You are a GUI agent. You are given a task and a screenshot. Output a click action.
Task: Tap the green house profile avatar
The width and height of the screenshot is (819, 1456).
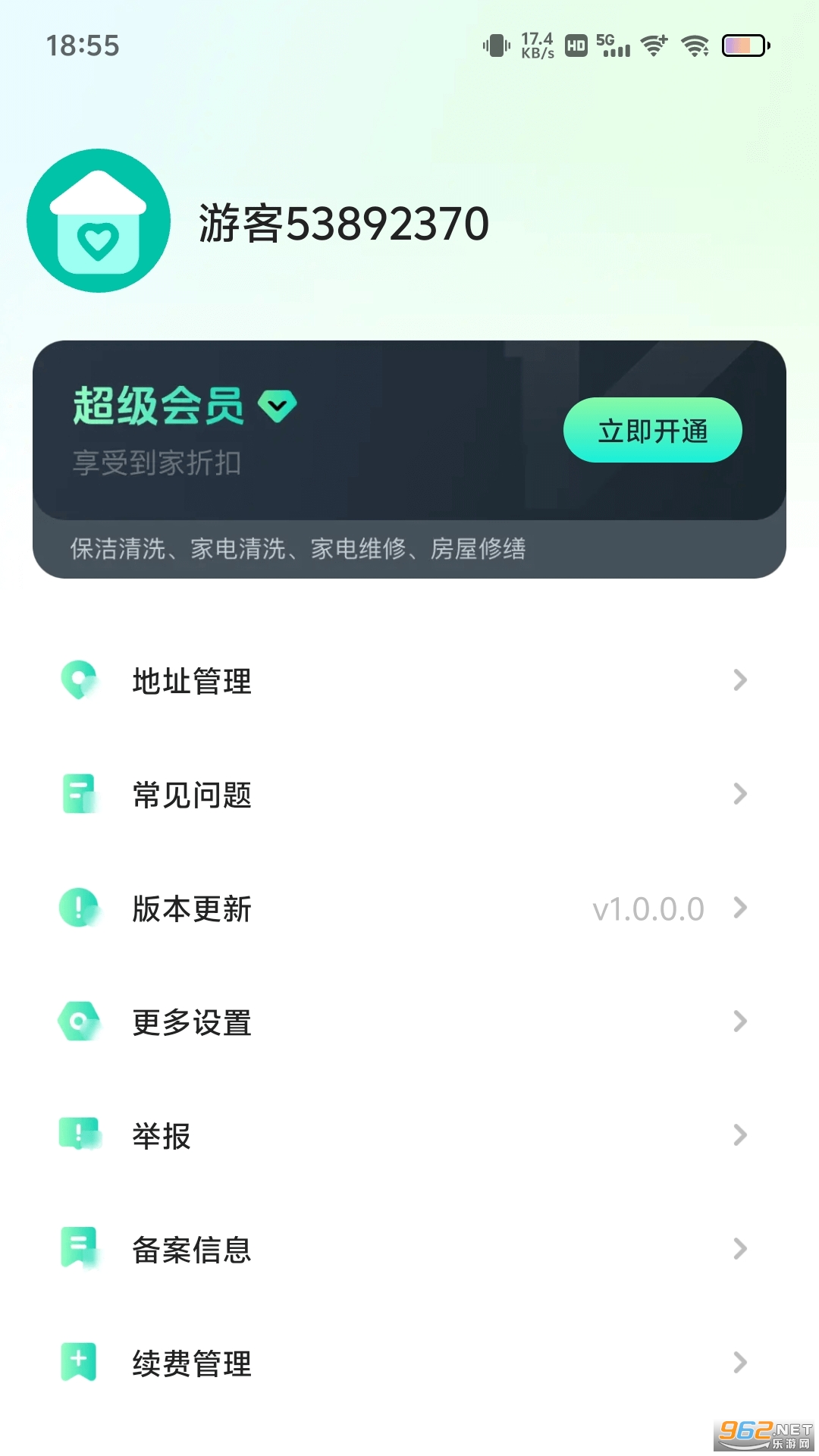(99, 221)
